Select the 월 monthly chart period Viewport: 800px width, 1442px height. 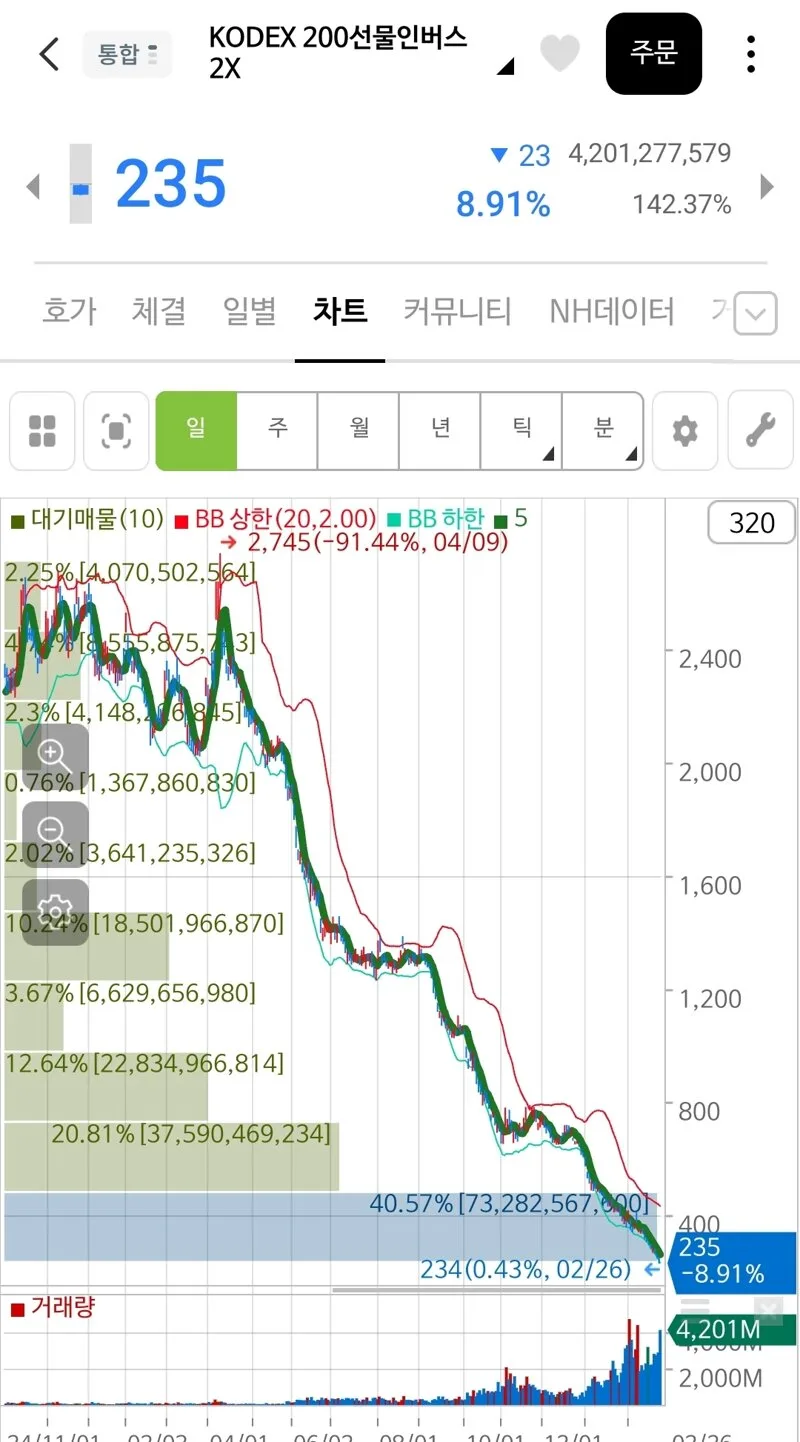point(359,431)
